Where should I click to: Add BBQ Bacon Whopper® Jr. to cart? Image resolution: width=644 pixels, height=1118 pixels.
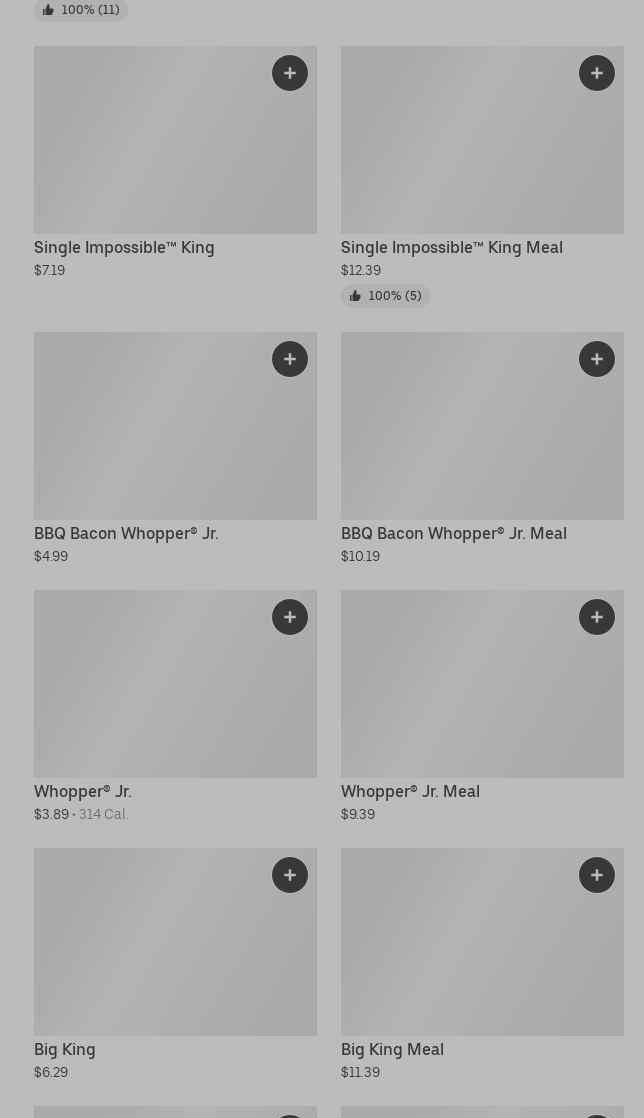(290, 359)
